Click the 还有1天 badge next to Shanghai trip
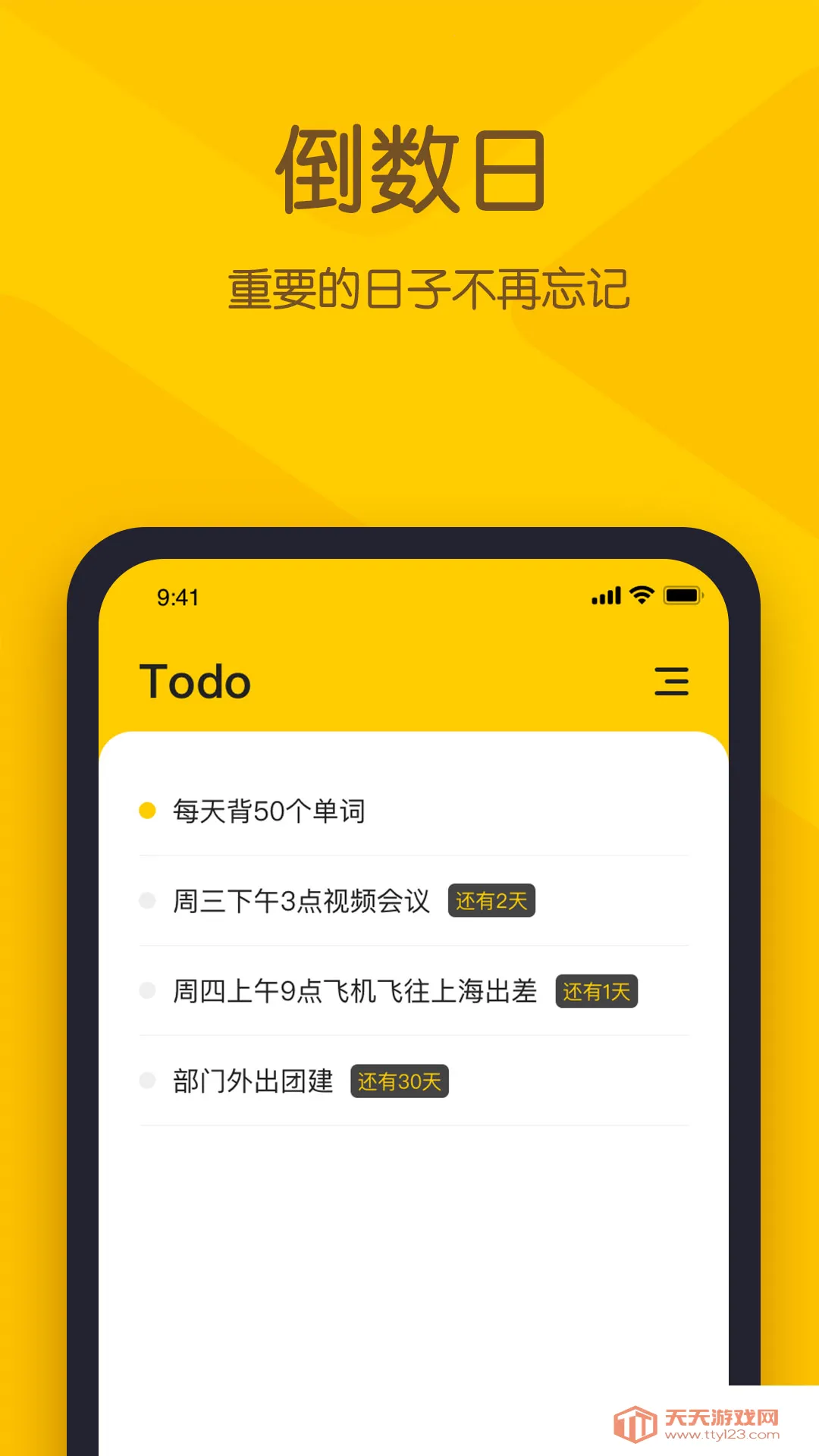The height and width of the screenshot is (1456, 819). pos(597,992)
